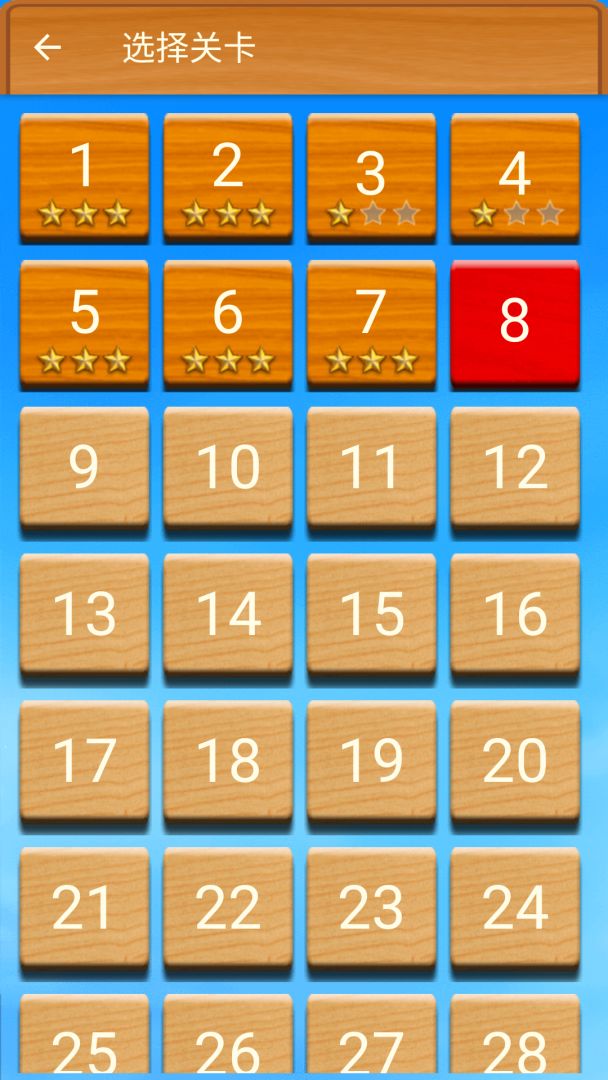Select level 3 with one star
The image size is (608, 1080).
click(x=371, y=176)
